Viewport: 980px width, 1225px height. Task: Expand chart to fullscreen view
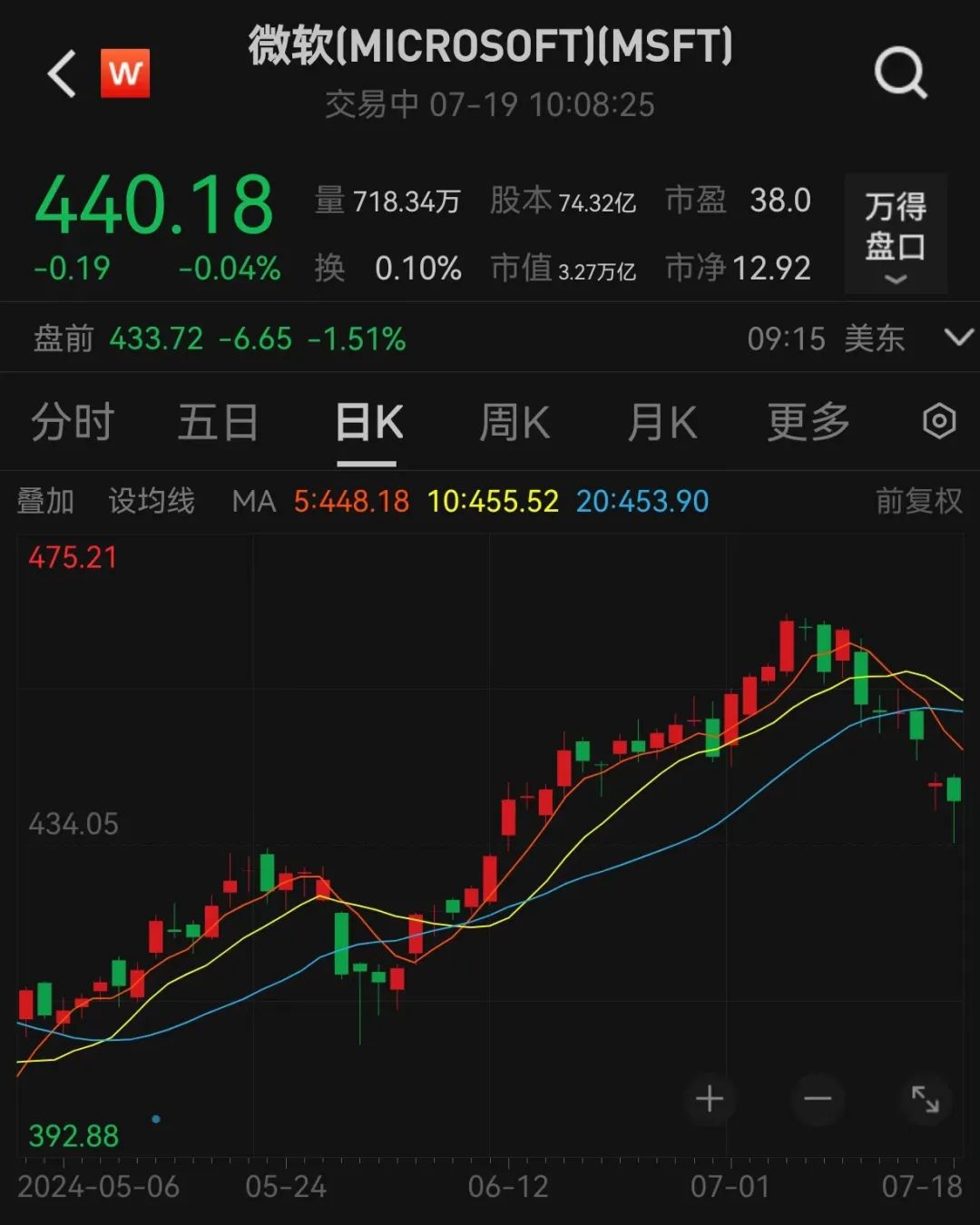[x=926, y=1099]
